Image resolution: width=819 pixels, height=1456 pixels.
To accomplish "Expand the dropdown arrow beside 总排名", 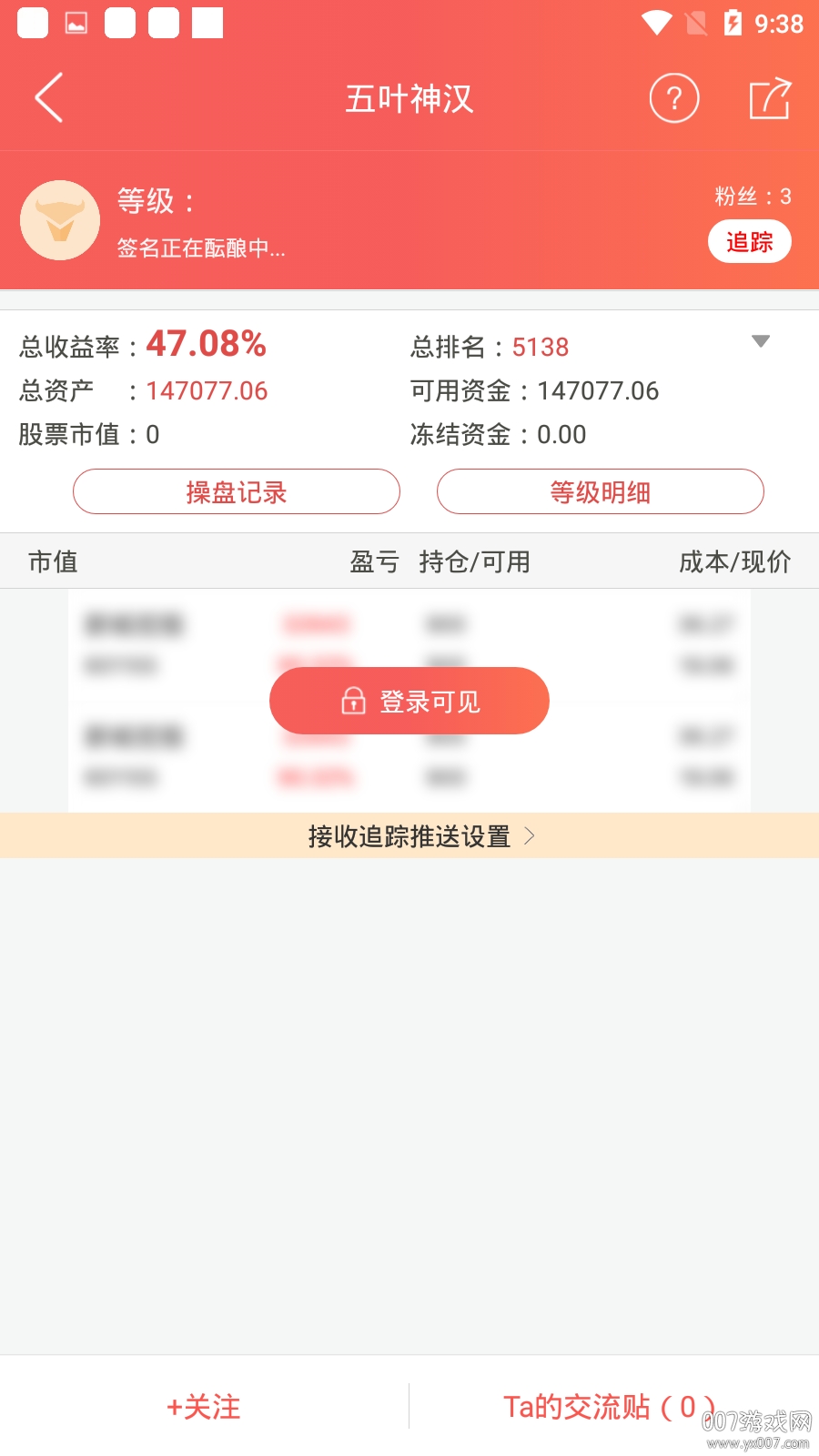I will pos(758,341).
